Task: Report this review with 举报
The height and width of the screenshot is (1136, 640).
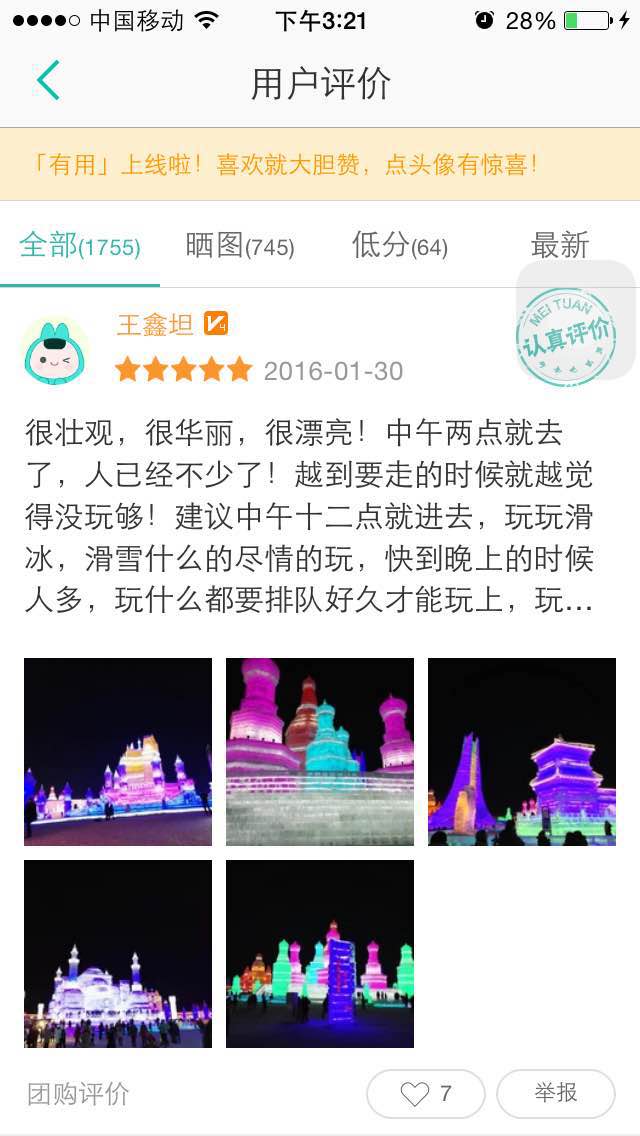Action: (555, 1093)
